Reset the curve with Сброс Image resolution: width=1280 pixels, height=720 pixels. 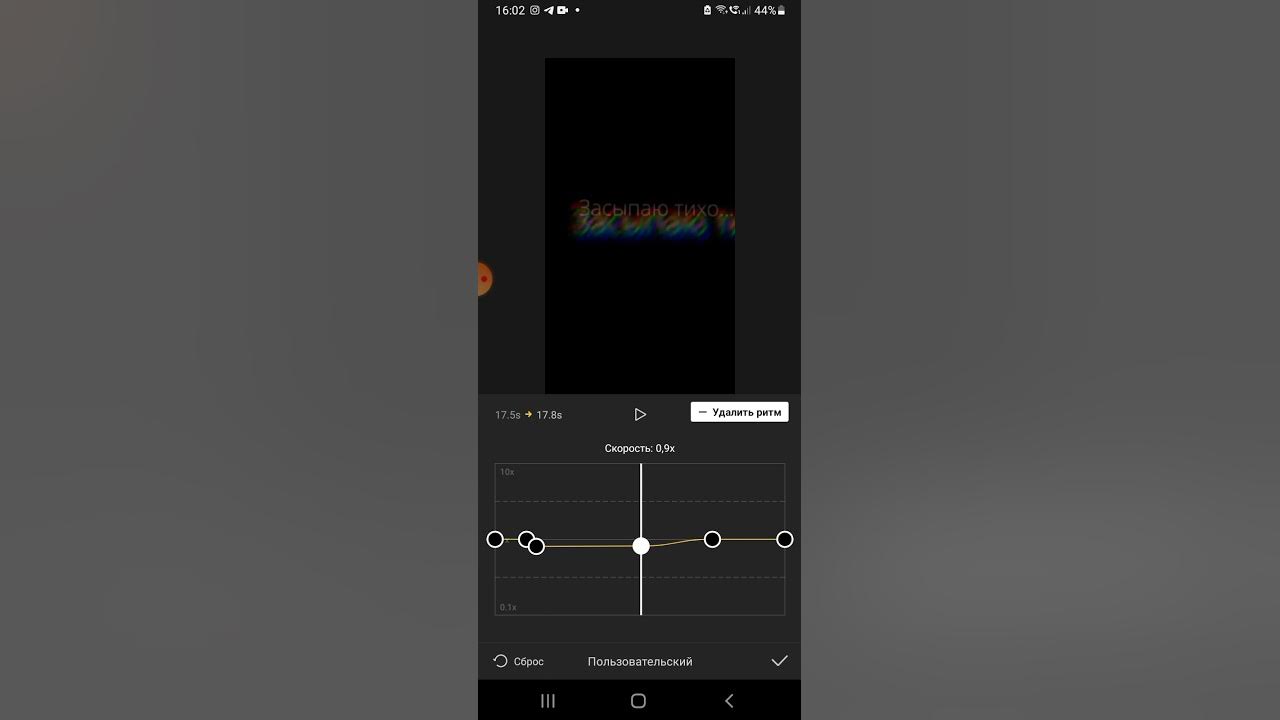coord(518,661)
